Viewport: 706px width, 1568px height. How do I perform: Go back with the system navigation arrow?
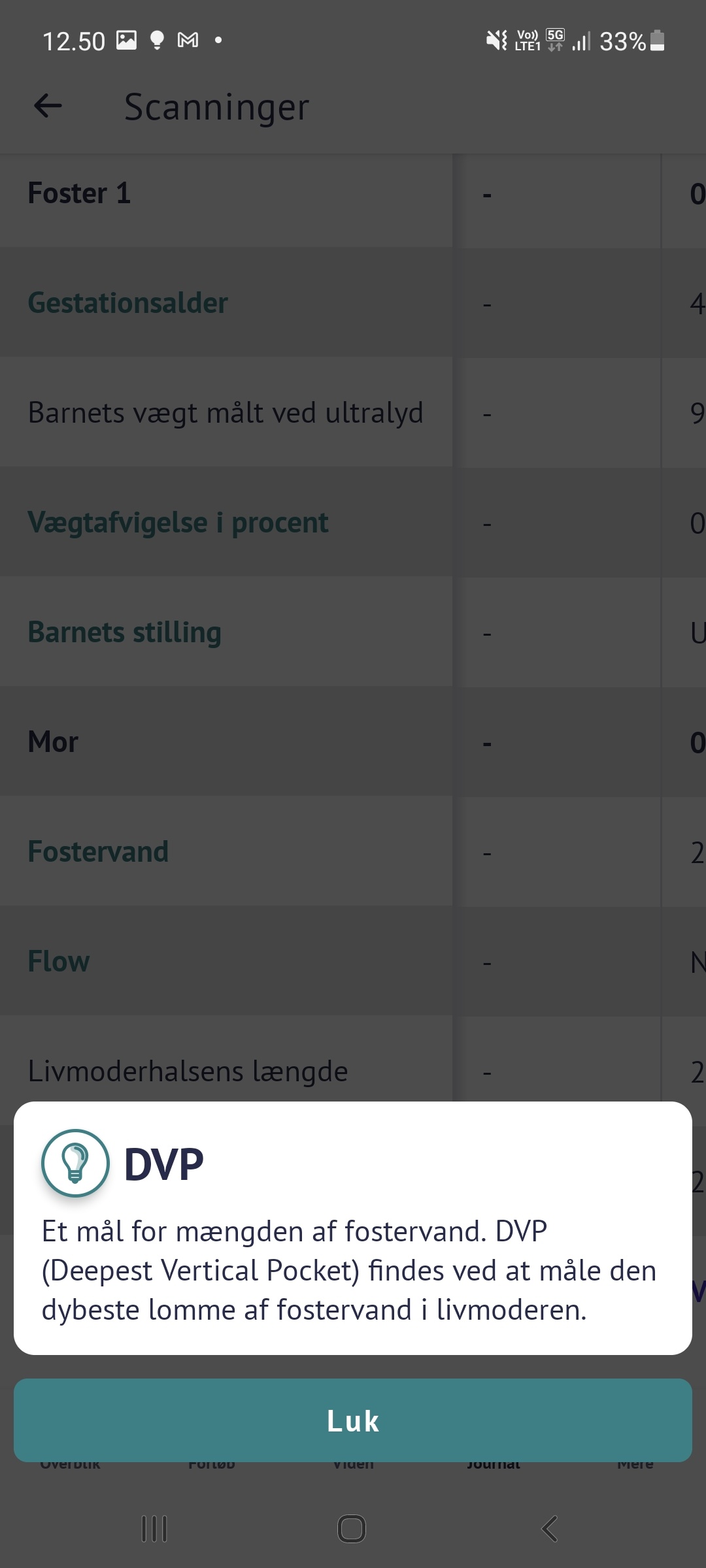(x=550, y=1529)
